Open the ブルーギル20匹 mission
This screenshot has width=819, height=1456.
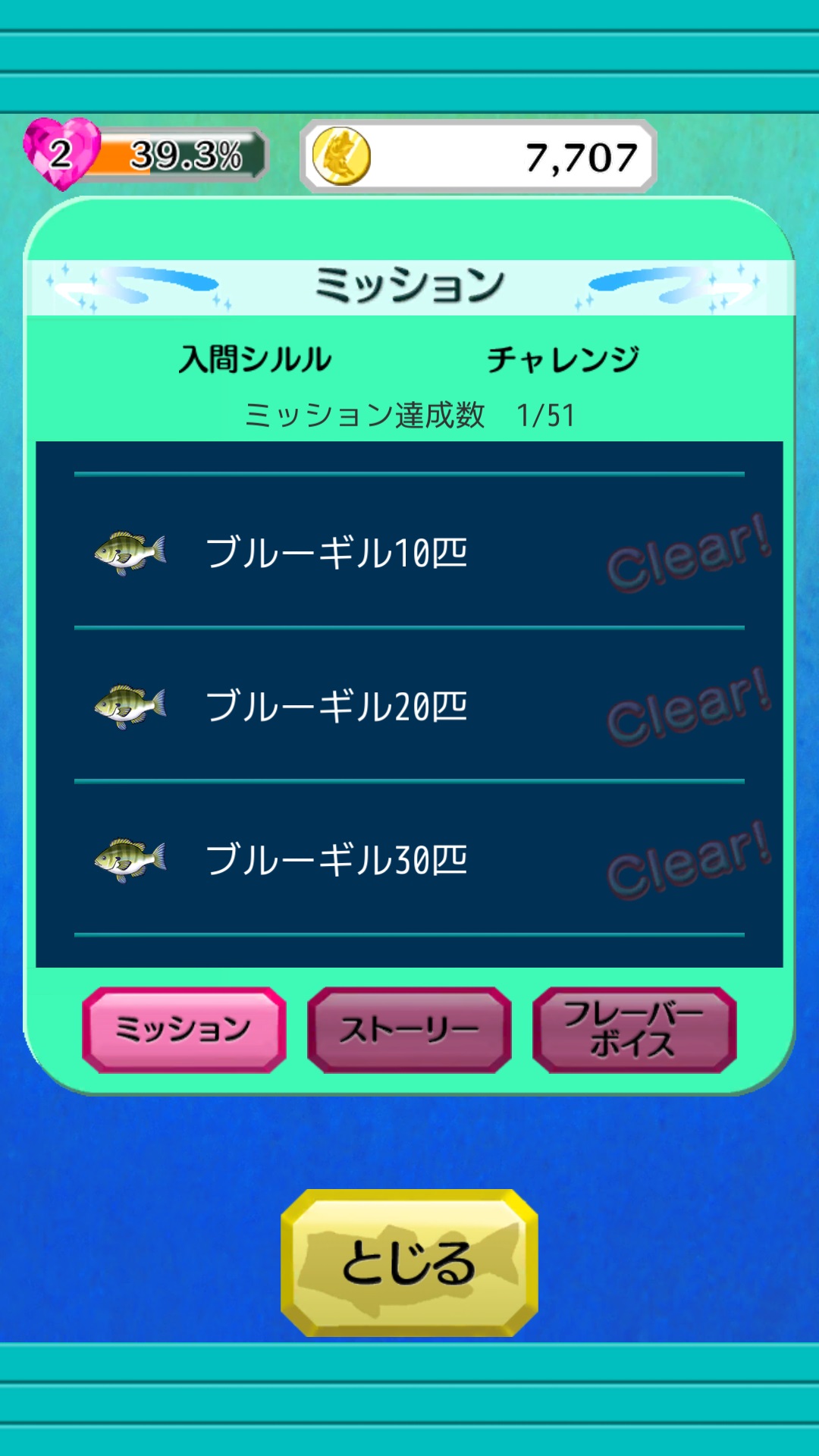click(x=409, y=705)
